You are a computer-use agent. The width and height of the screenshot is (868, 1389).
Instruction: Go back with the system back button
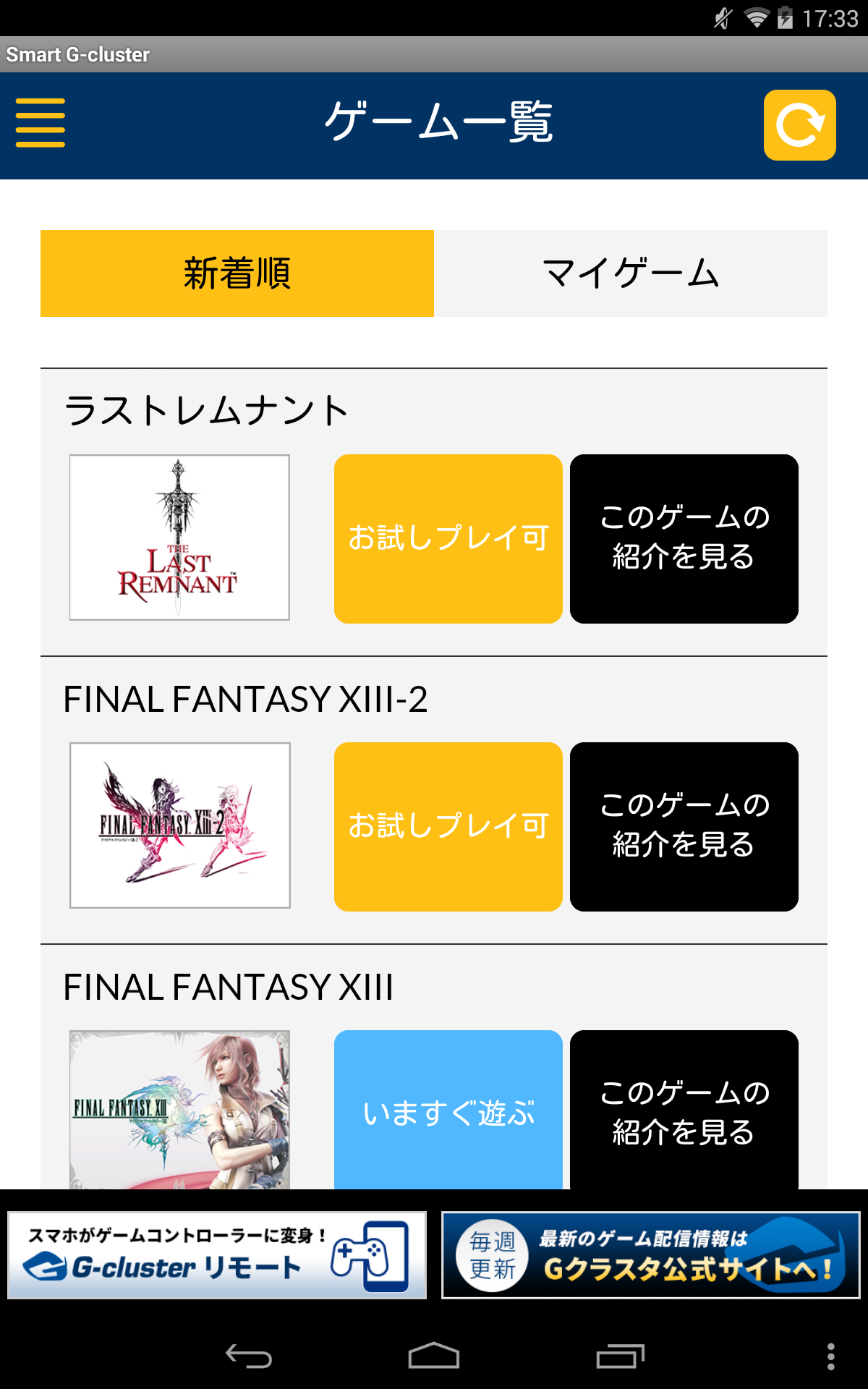click(x=249, y=1356)
